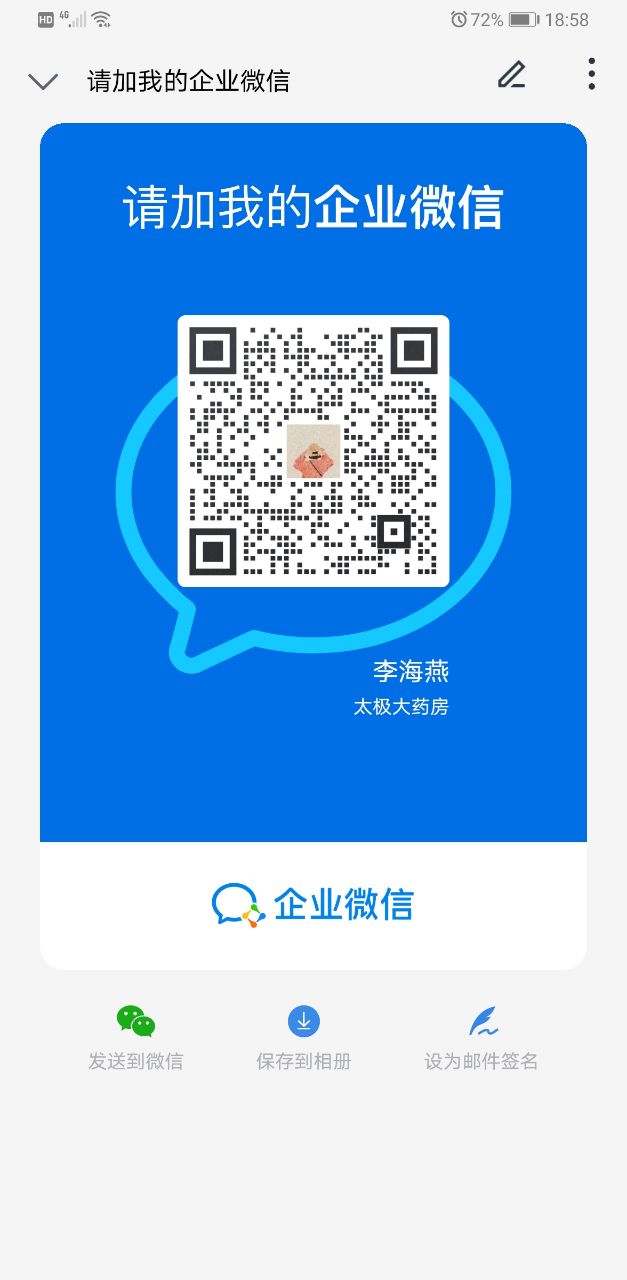
Task: Set the card as email signature
Action: [x=482, y=1038]
